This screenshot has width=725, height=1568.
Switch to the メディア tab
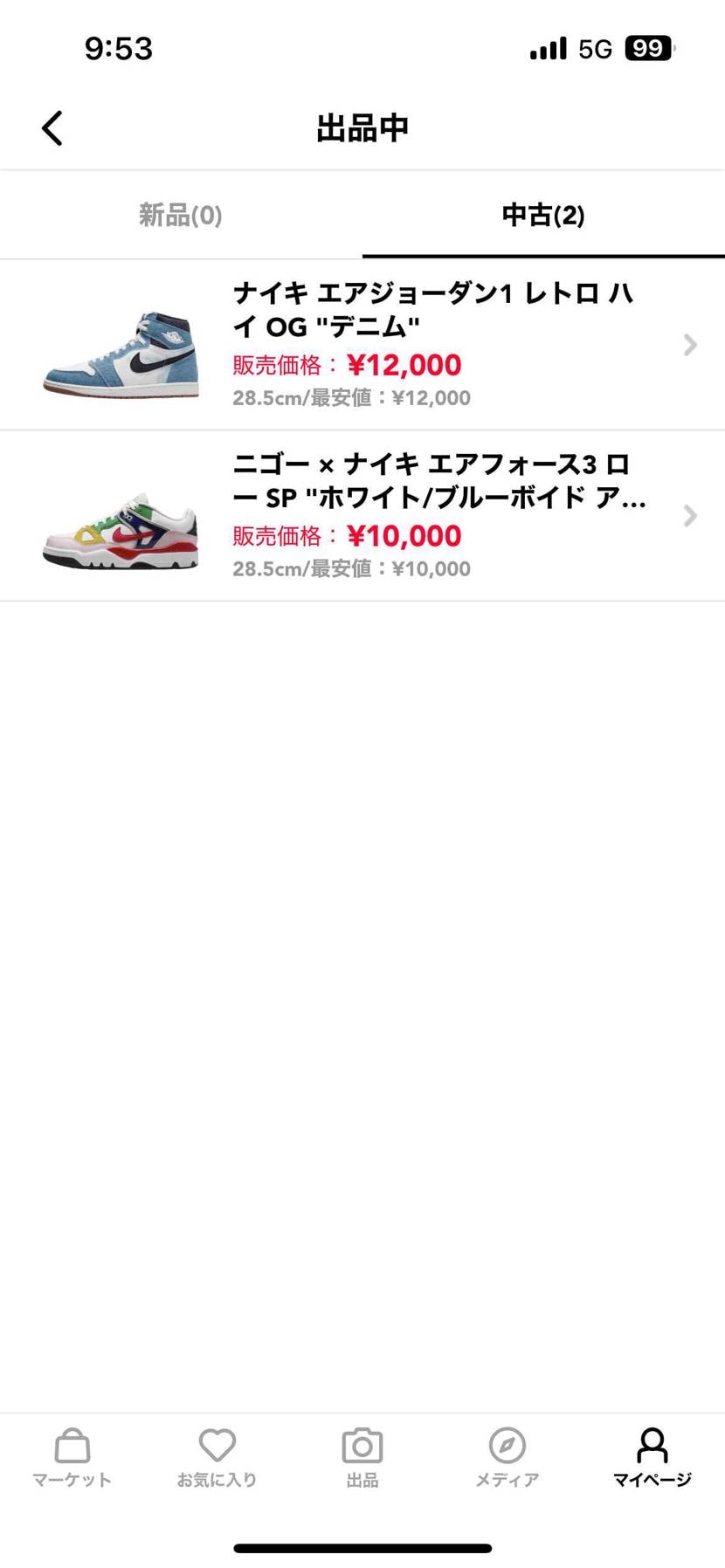click(x=507, y=1457)
